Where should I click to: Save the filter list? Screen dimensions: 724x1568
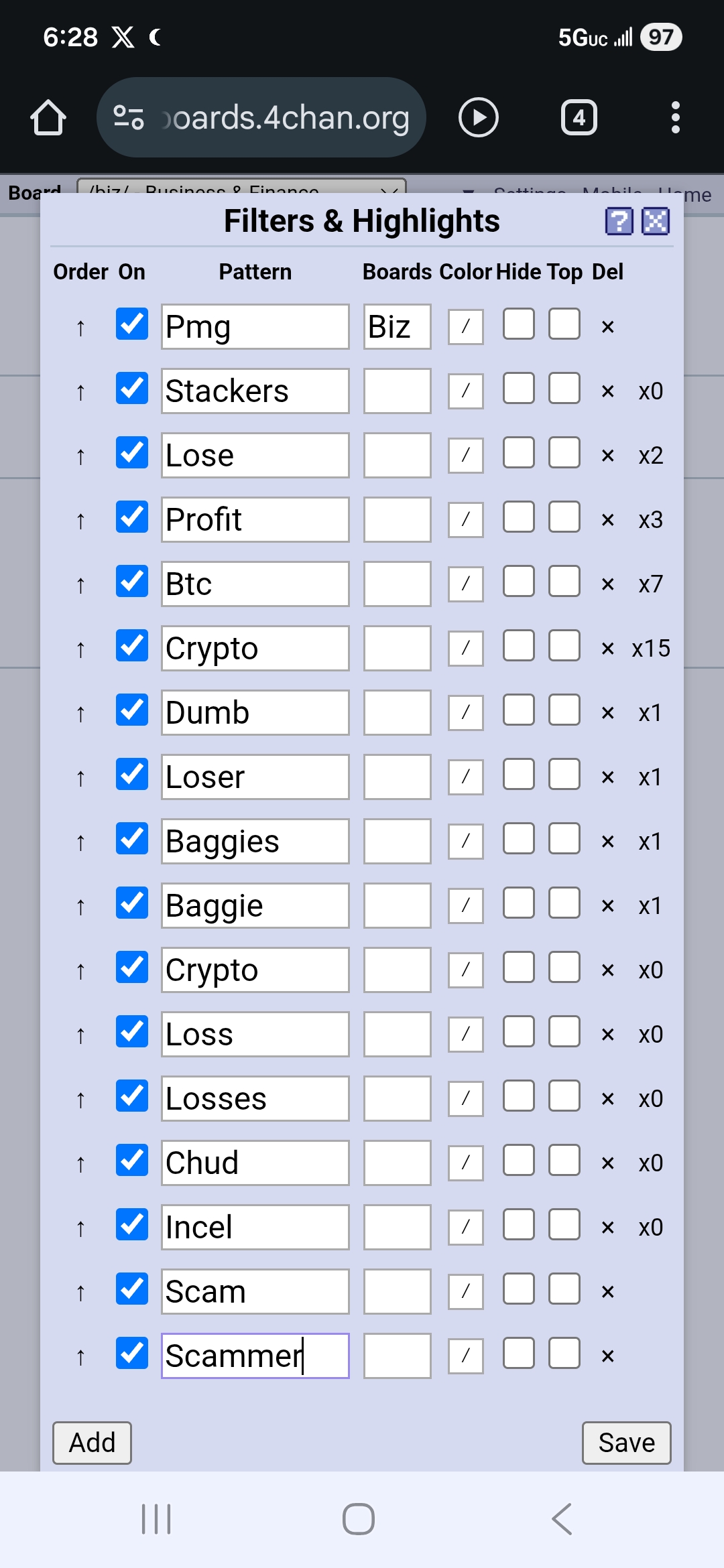click(x=626, y=1443)
